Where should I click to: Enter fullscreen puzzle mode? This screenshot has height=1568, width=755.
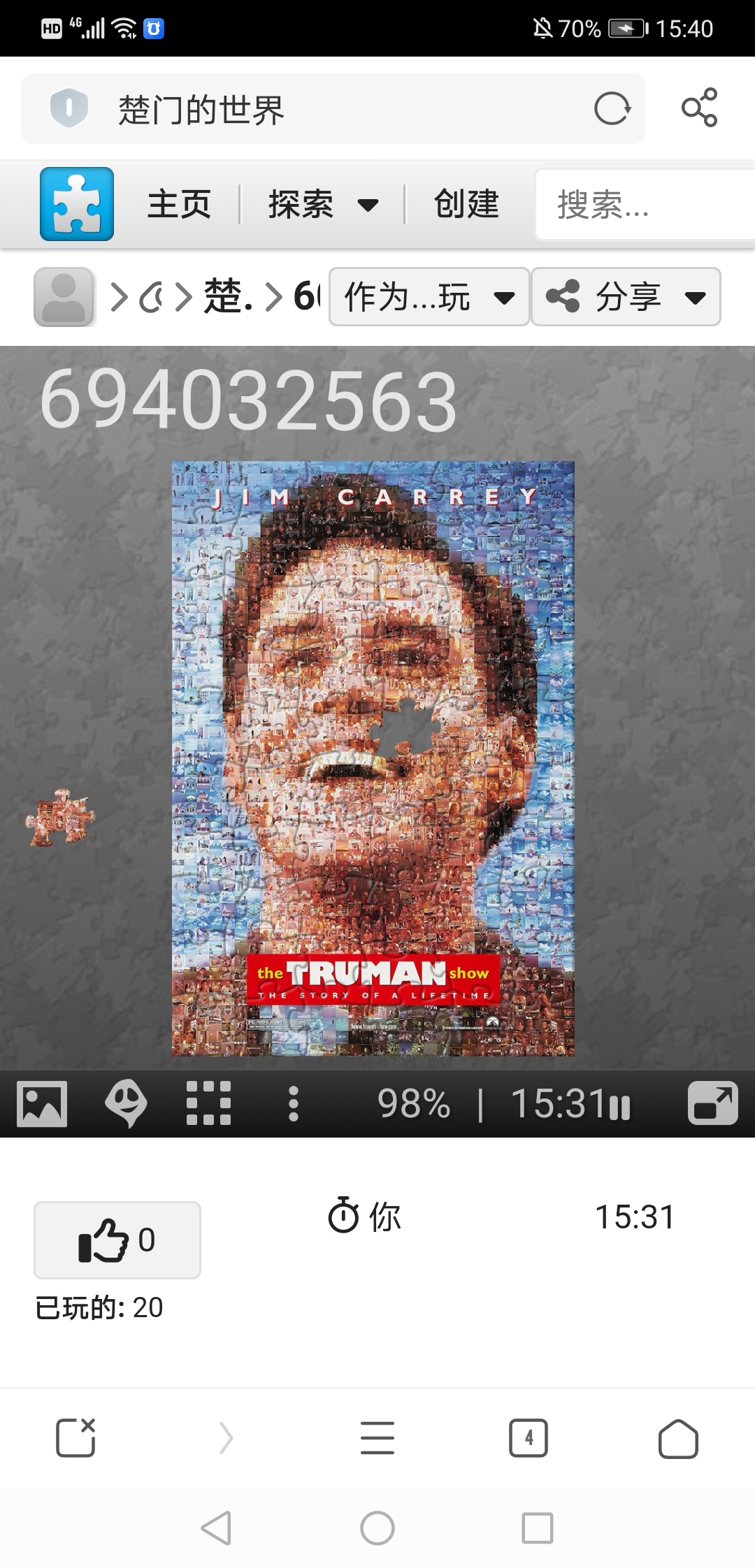713,1103
